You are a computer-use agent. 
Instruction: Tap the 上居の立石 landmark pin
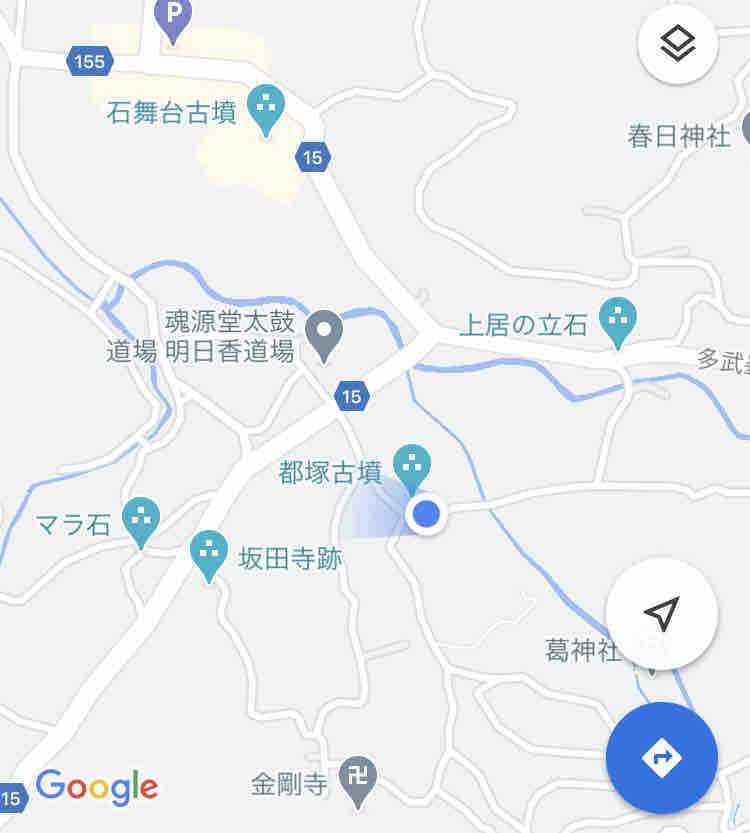tap(618, 321)
